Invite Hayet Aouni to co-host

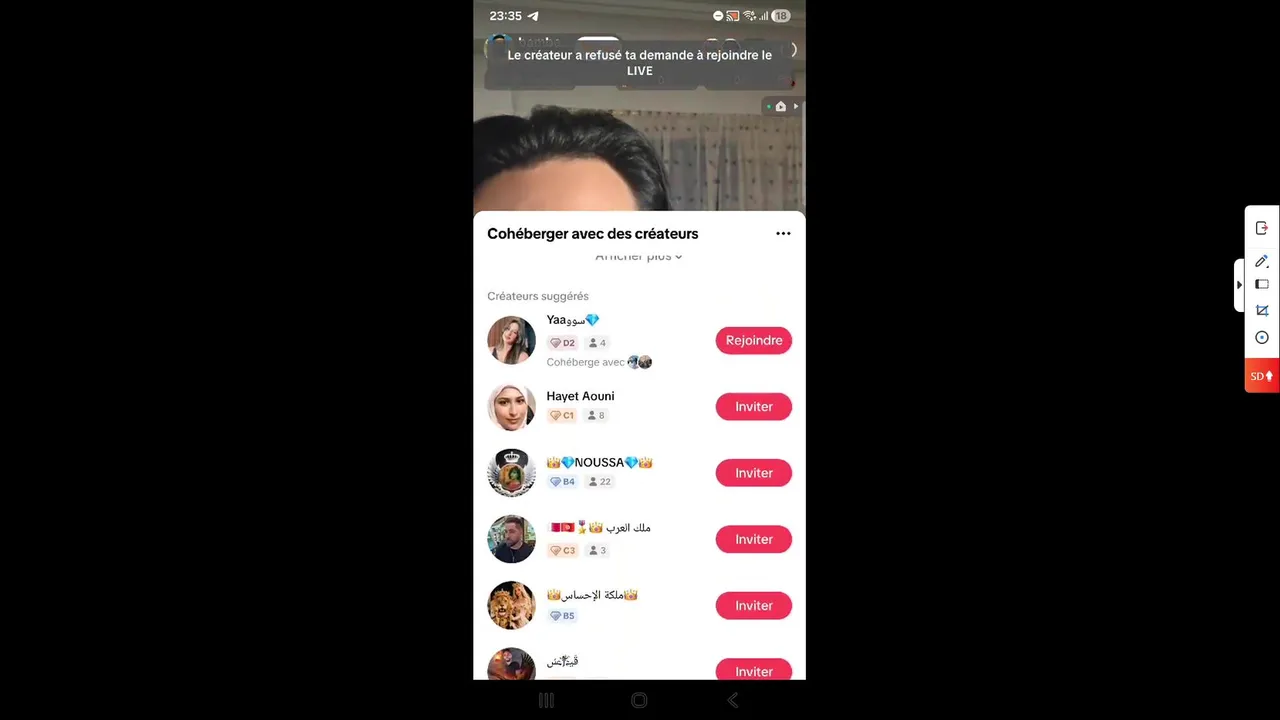753,407
